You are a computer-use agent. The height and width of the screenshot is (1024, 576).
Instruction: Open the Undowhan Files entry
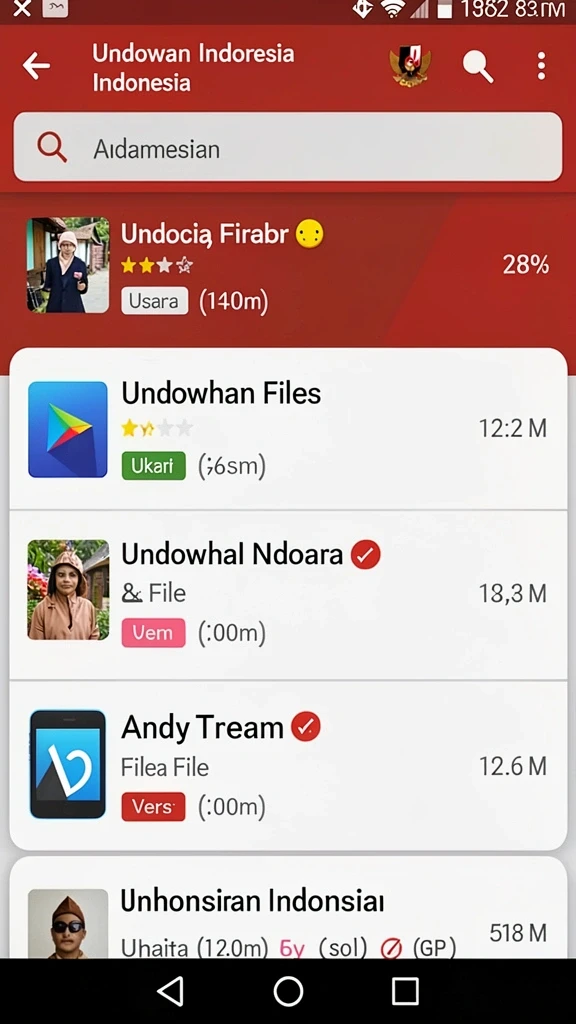tap(288, 429)
